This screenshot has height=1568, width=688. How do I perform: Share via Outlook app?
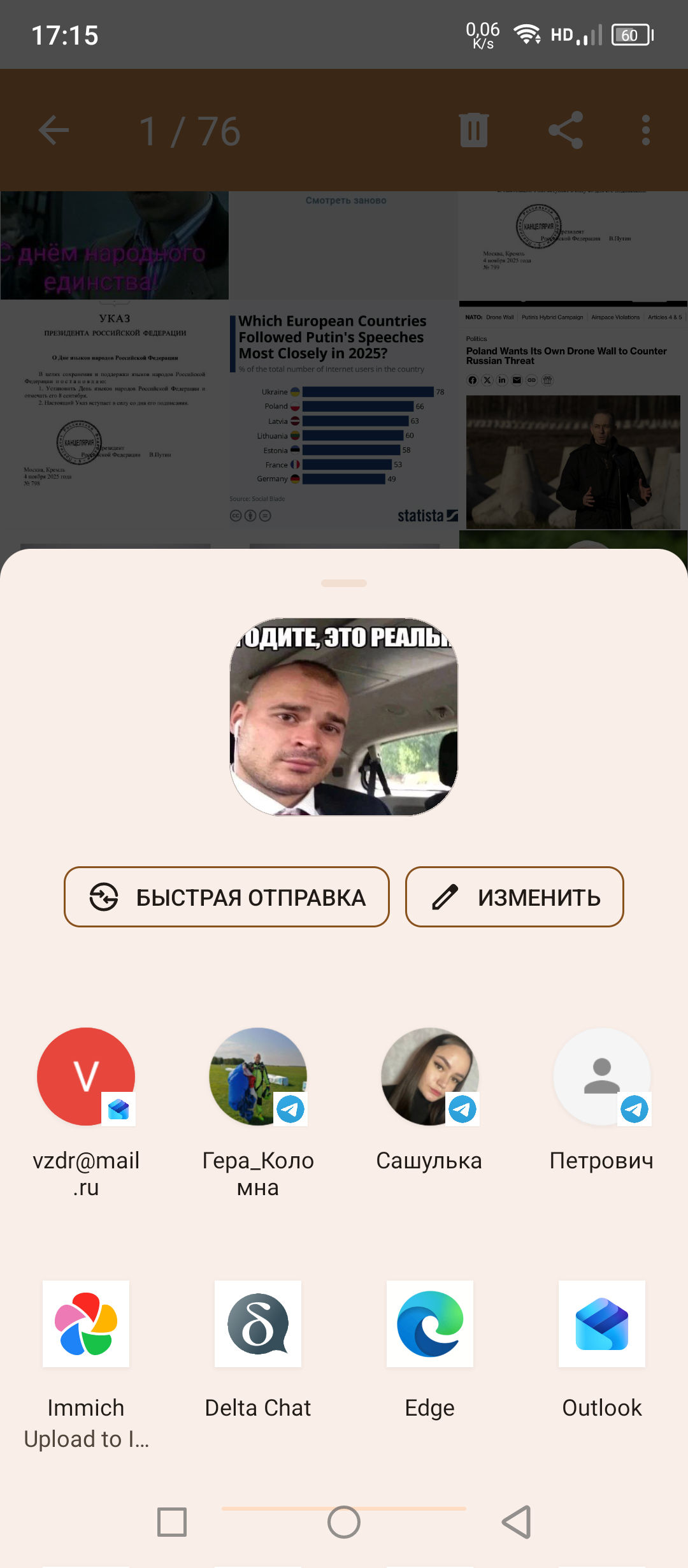tap(602, 1324)
